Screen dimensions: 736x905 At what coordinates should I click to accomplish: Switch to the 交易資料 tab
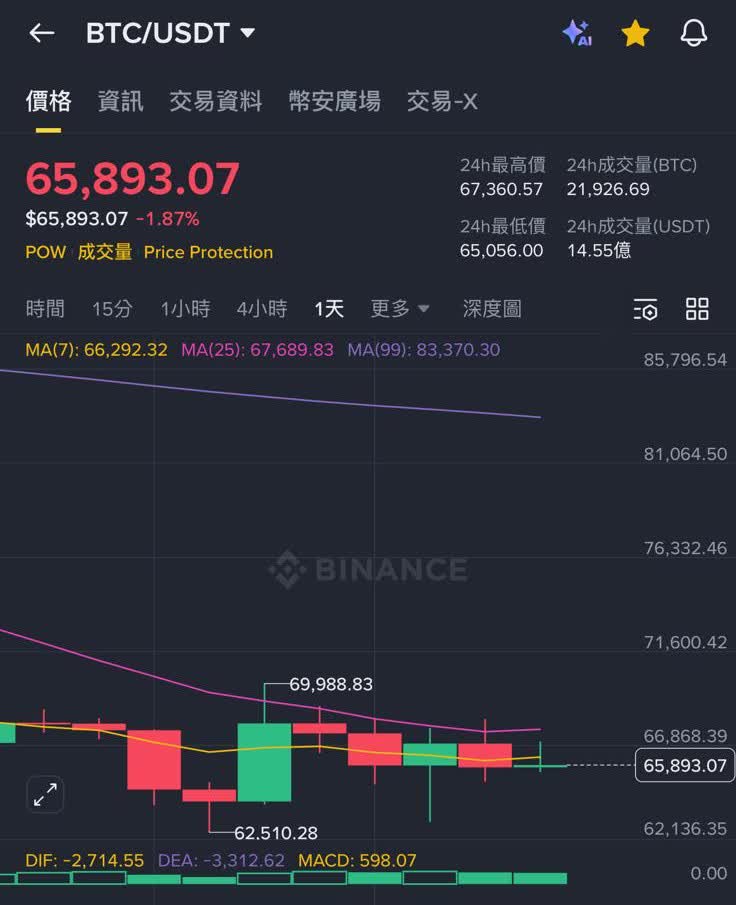(215, 101)
